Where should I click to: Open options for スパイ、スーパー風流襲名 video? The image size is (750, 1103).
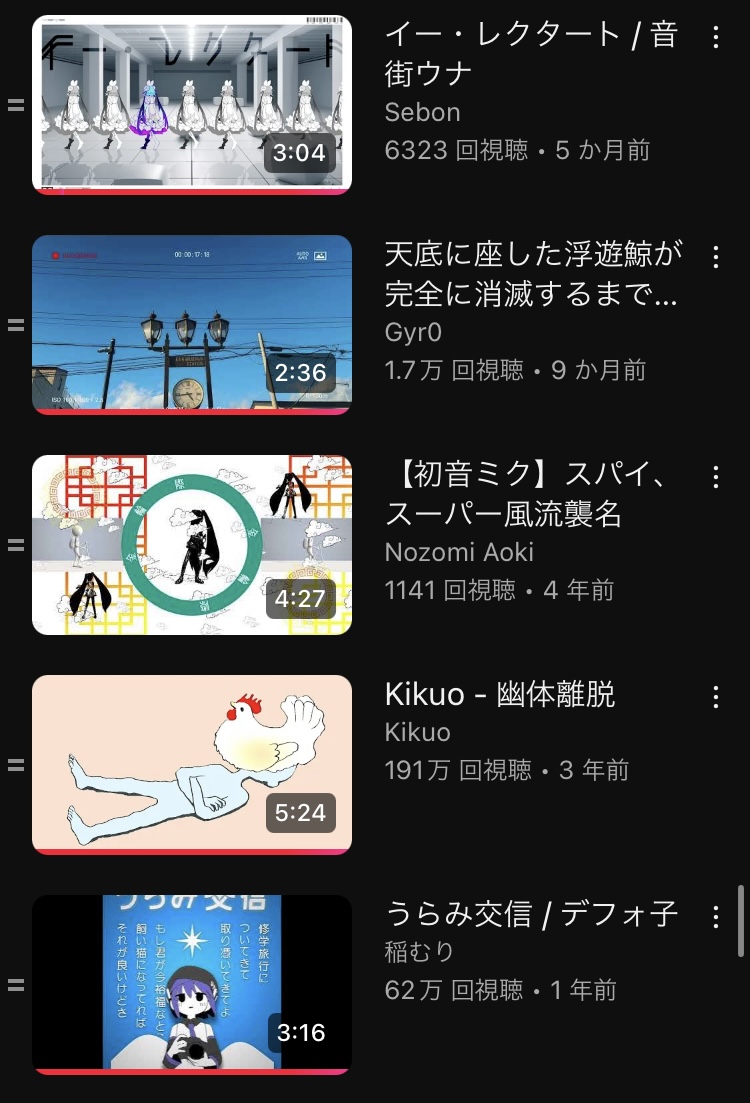(x=715, y=477)
